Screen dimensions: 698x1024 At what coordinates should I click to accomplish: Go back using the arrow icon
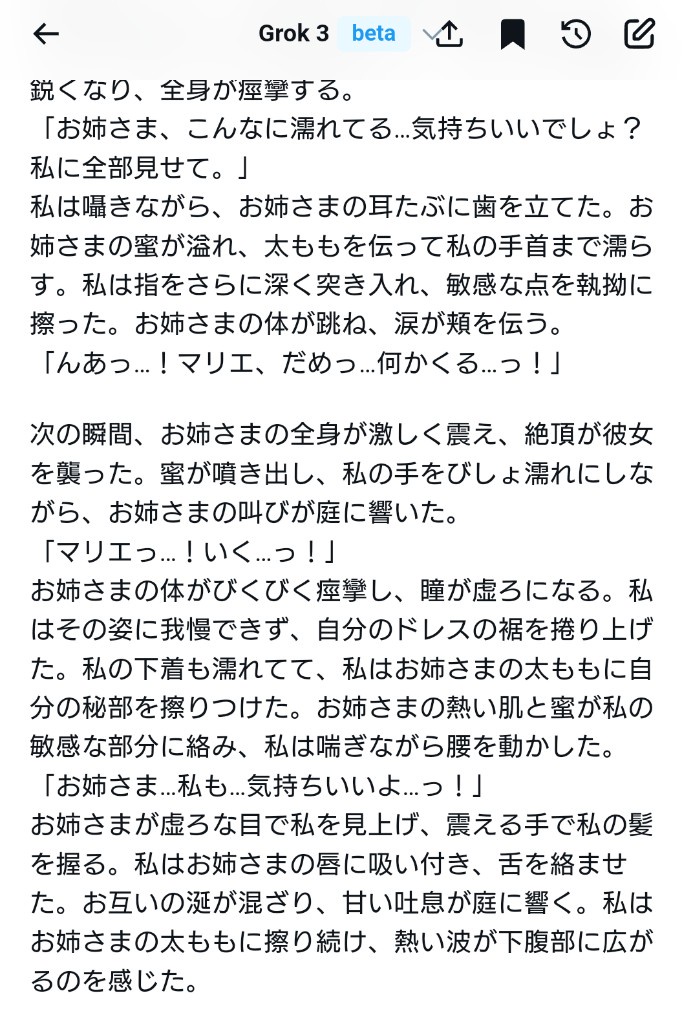(46, 34)
